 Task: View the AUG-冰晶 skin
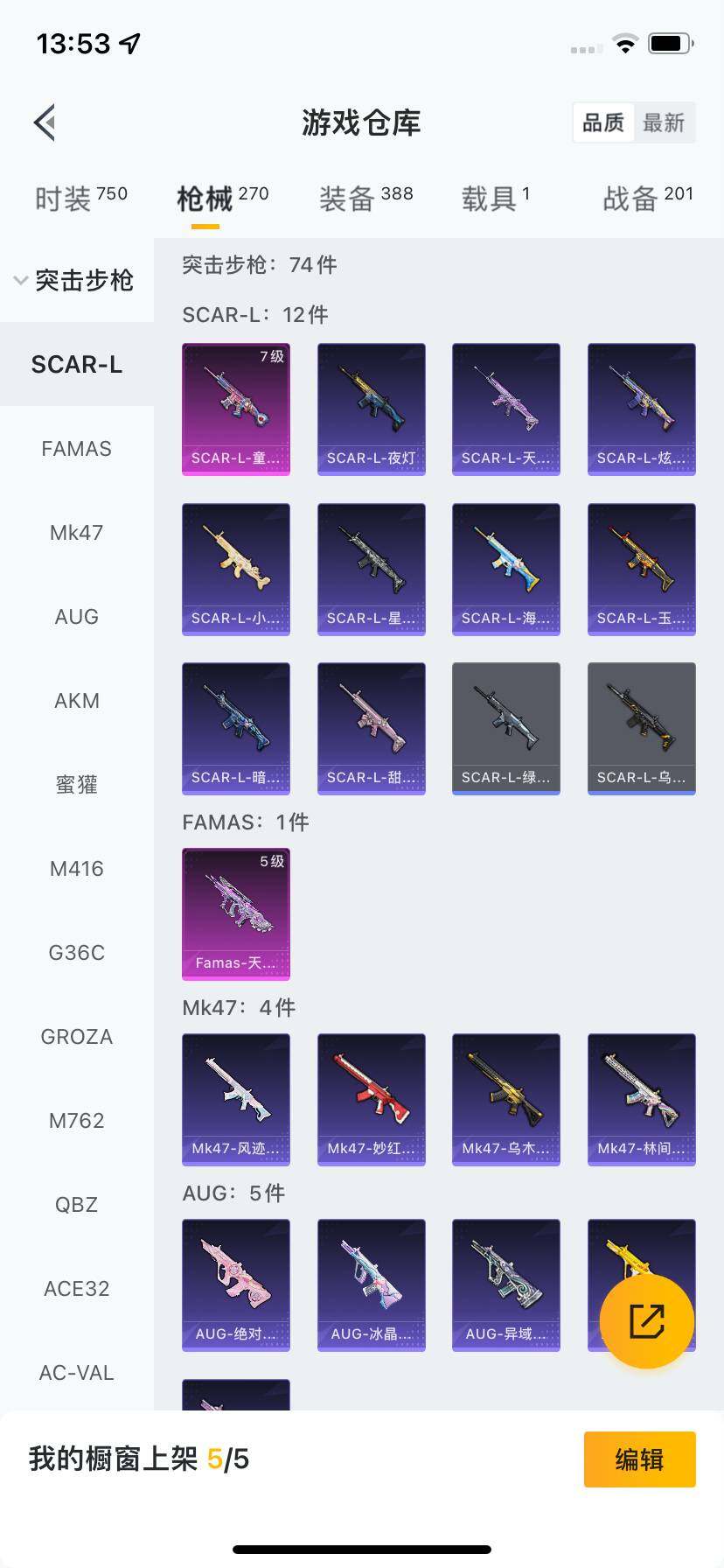tap(372, 1284)
